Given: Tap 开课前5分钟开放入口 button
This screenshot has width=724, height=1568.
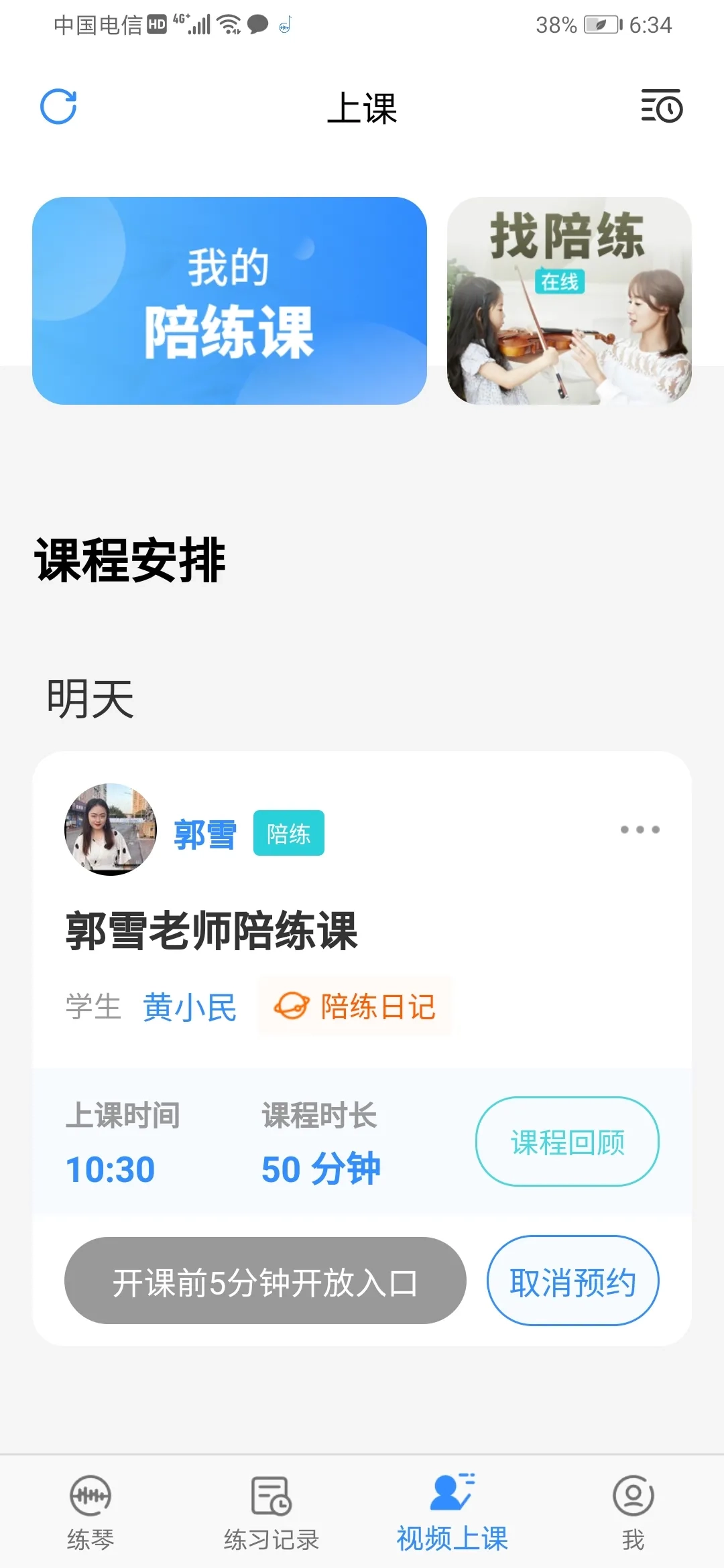Looking at the screenshot, I should click(265, 1281).
